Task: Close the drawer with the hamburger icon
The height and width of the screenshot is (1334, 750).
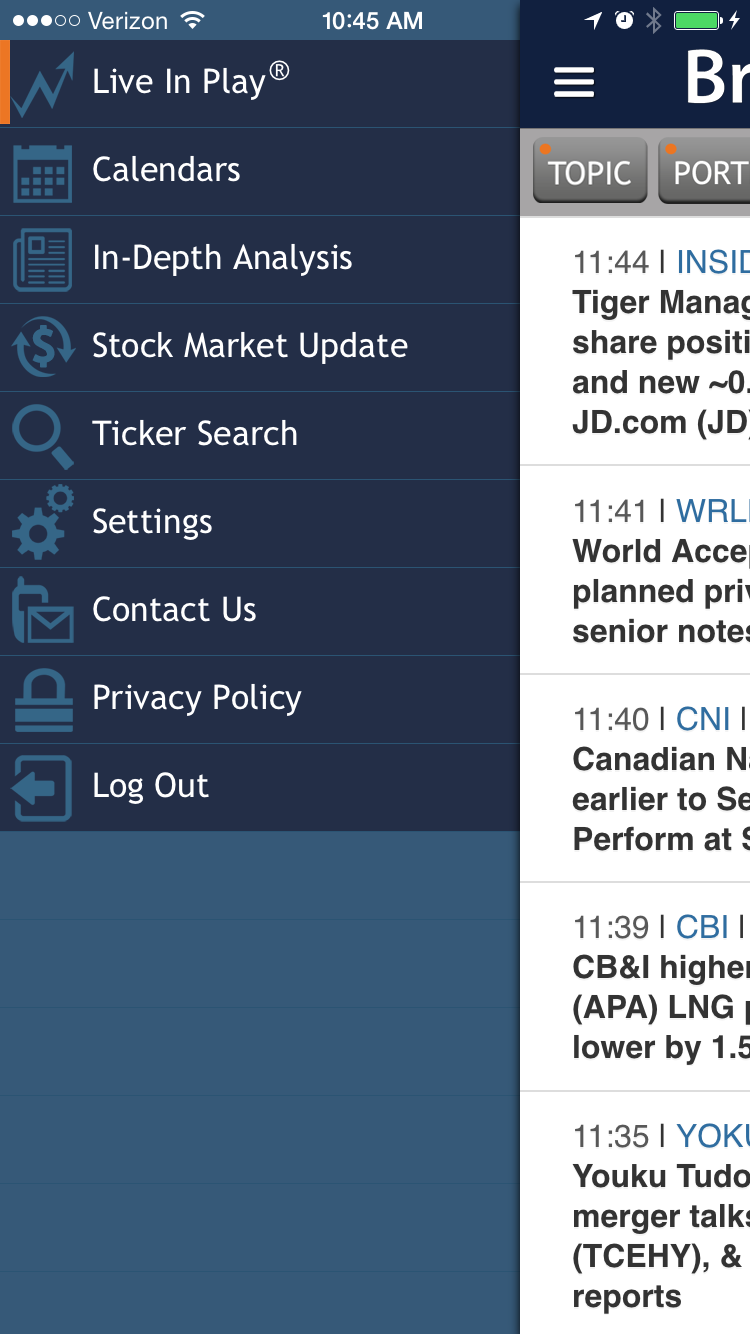Action: click(574, 82)
